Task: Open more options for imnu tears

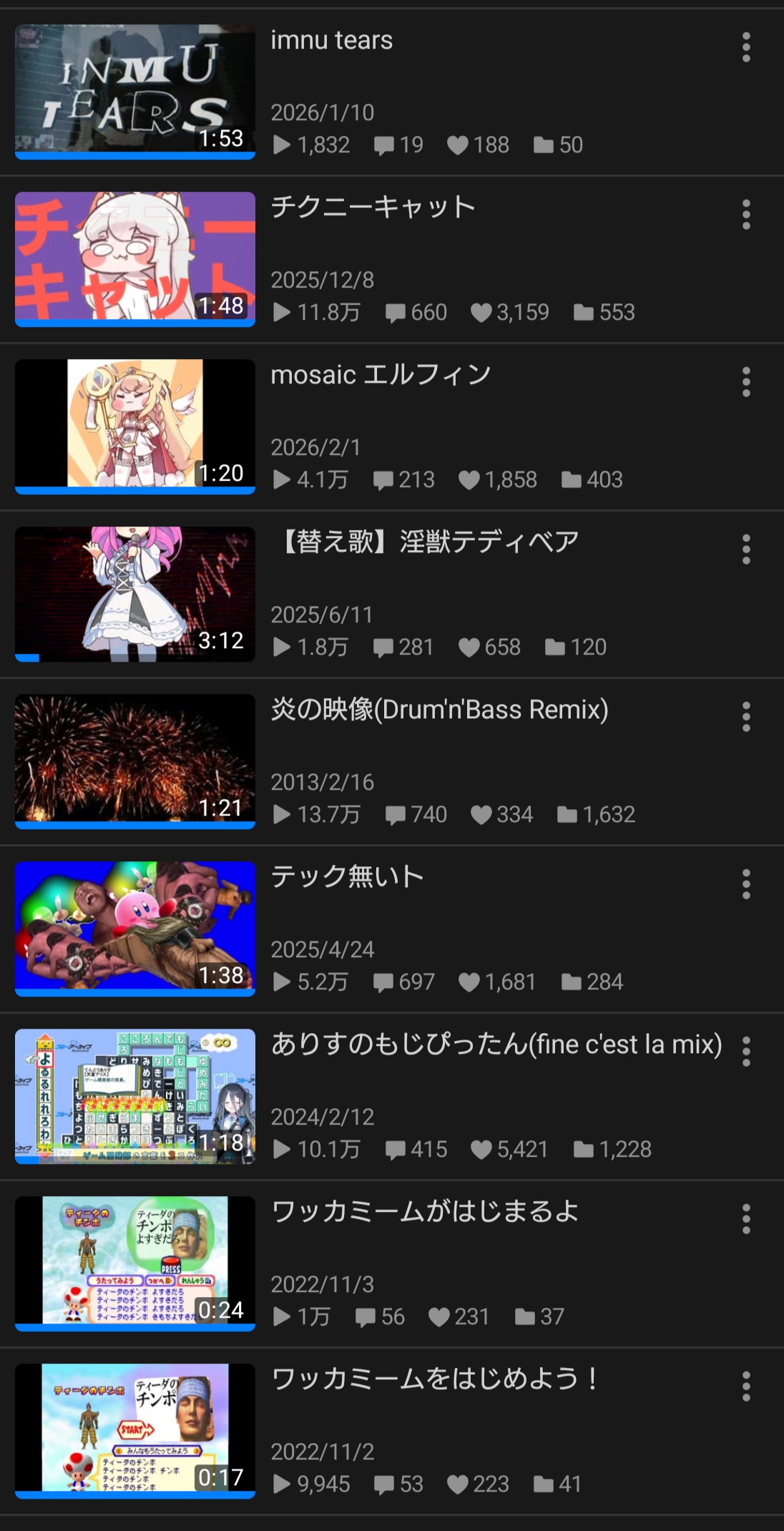Action: click(x=746, y=47)
